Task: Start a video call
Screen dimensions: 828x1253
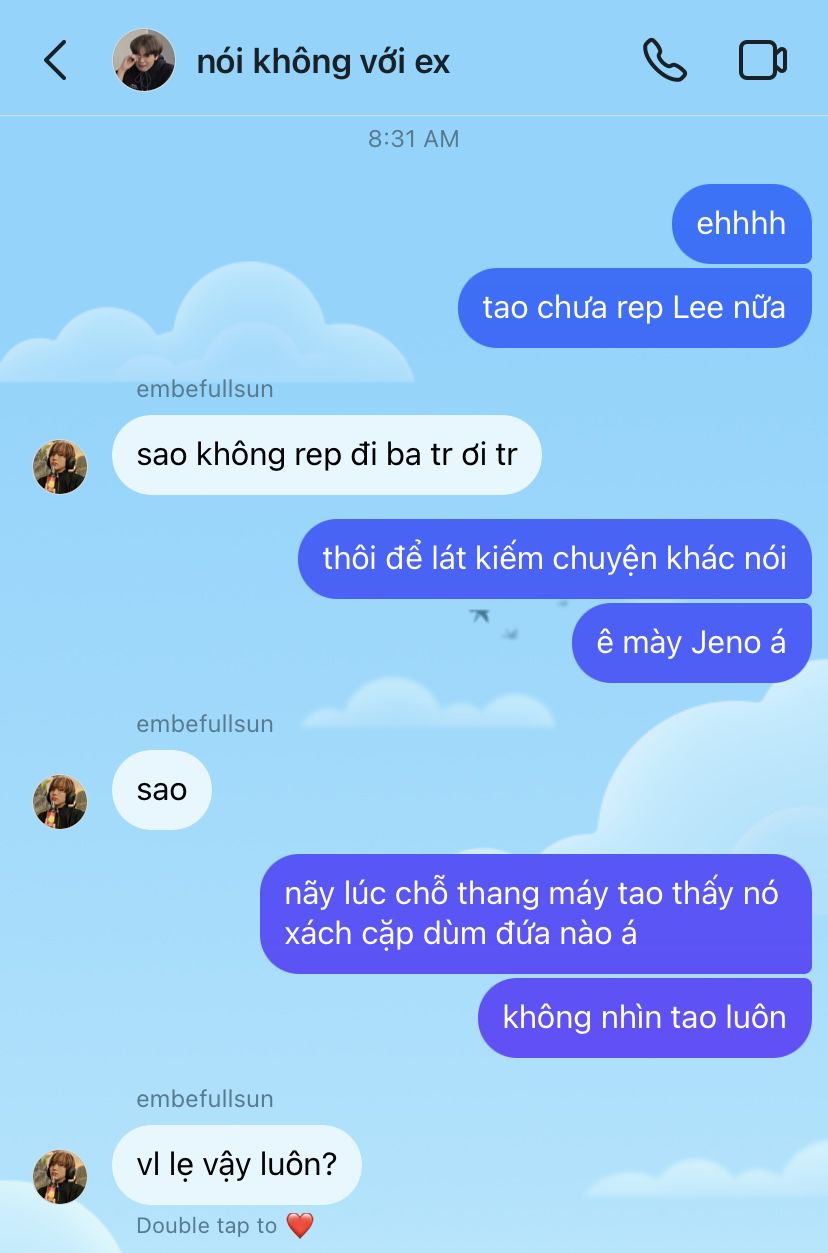Action: click(763, 61)
